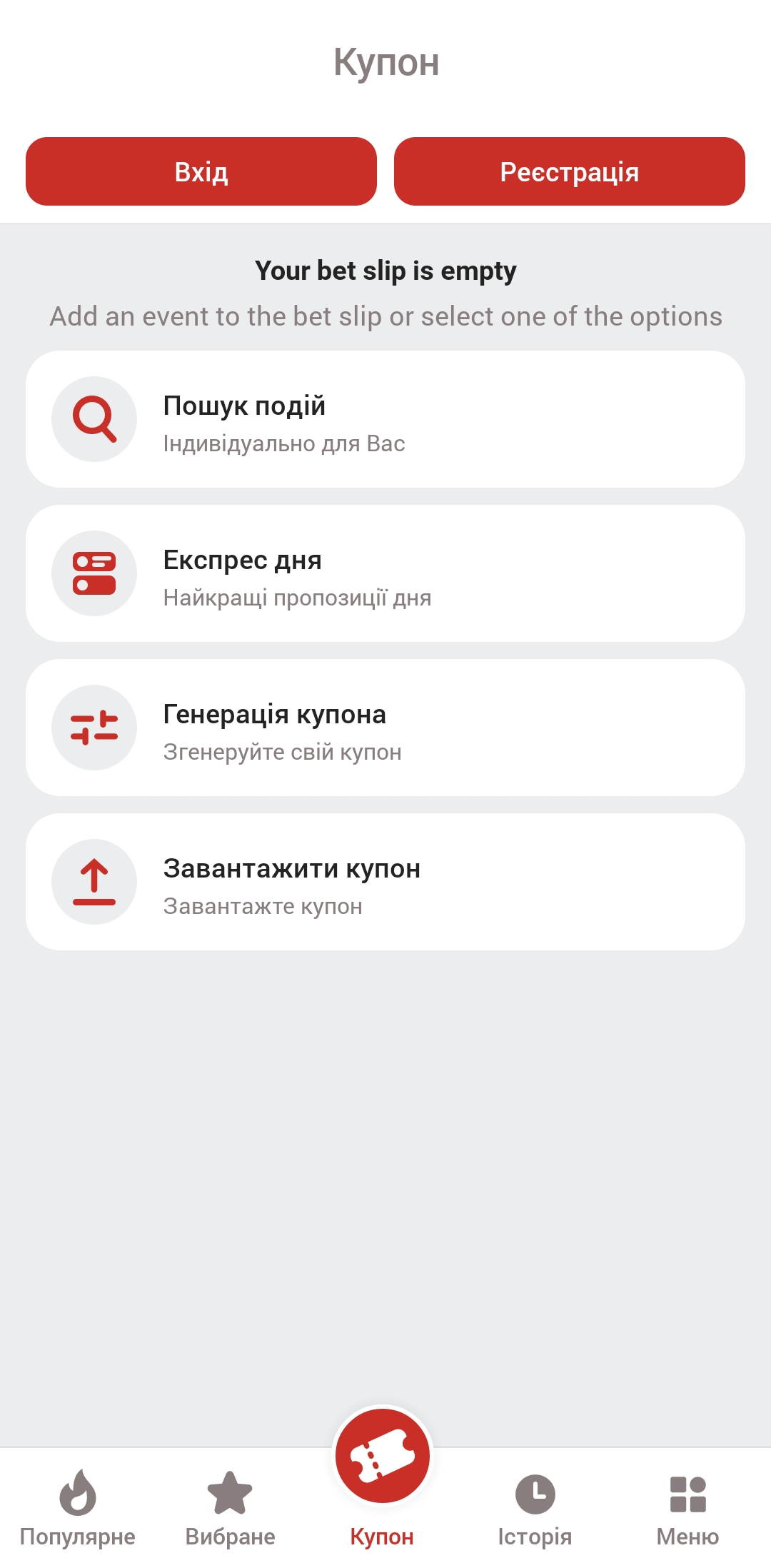Go to the Вибране favorites tab

230,1507
